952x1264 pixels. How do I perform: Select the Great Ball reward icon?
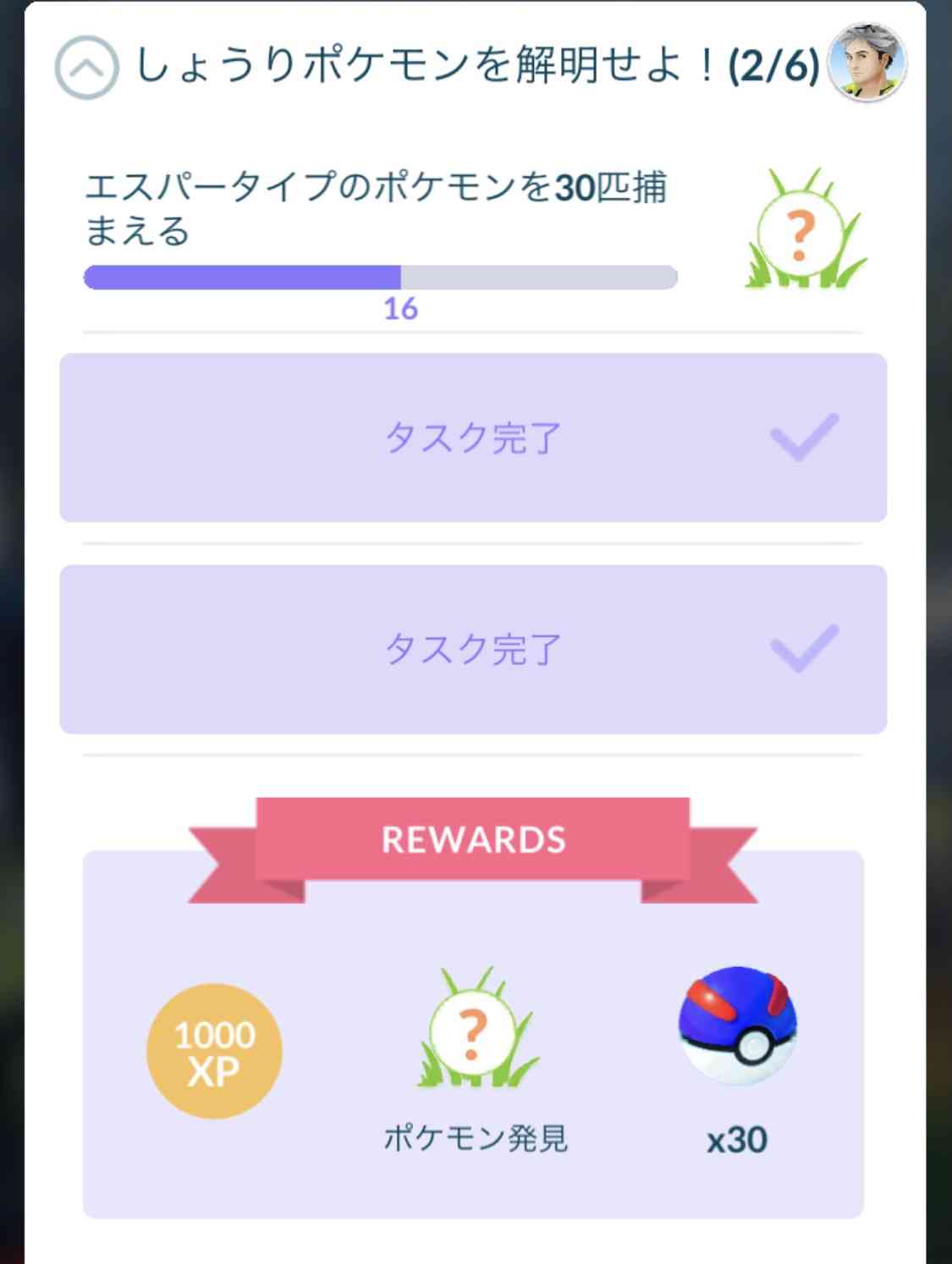click(x=738, y=1026)
